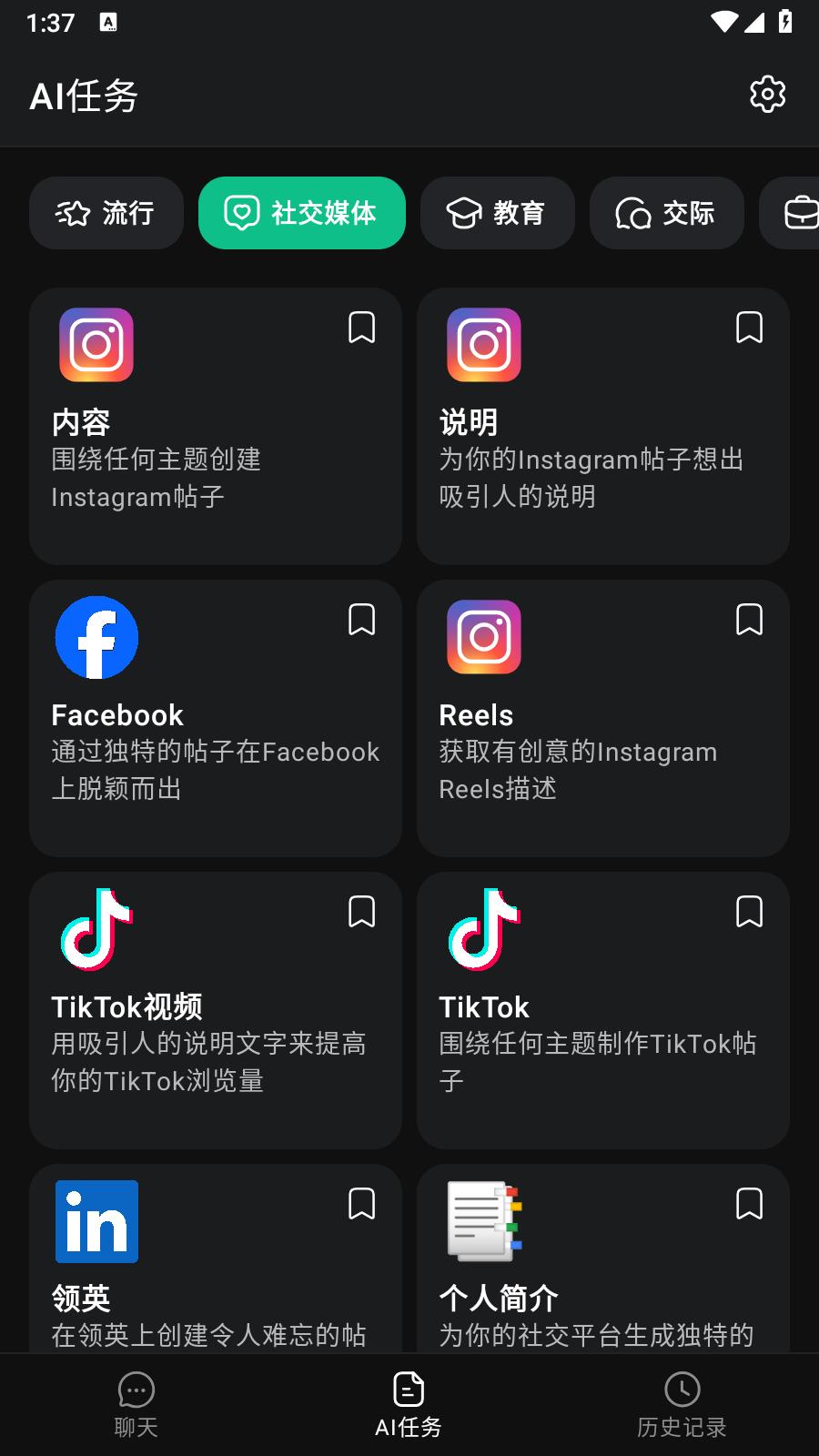Switch to the AI任务 bottom tab
Viewport: 819px width, 1456px height.
pyautogui.click(x=408, y=1404)
